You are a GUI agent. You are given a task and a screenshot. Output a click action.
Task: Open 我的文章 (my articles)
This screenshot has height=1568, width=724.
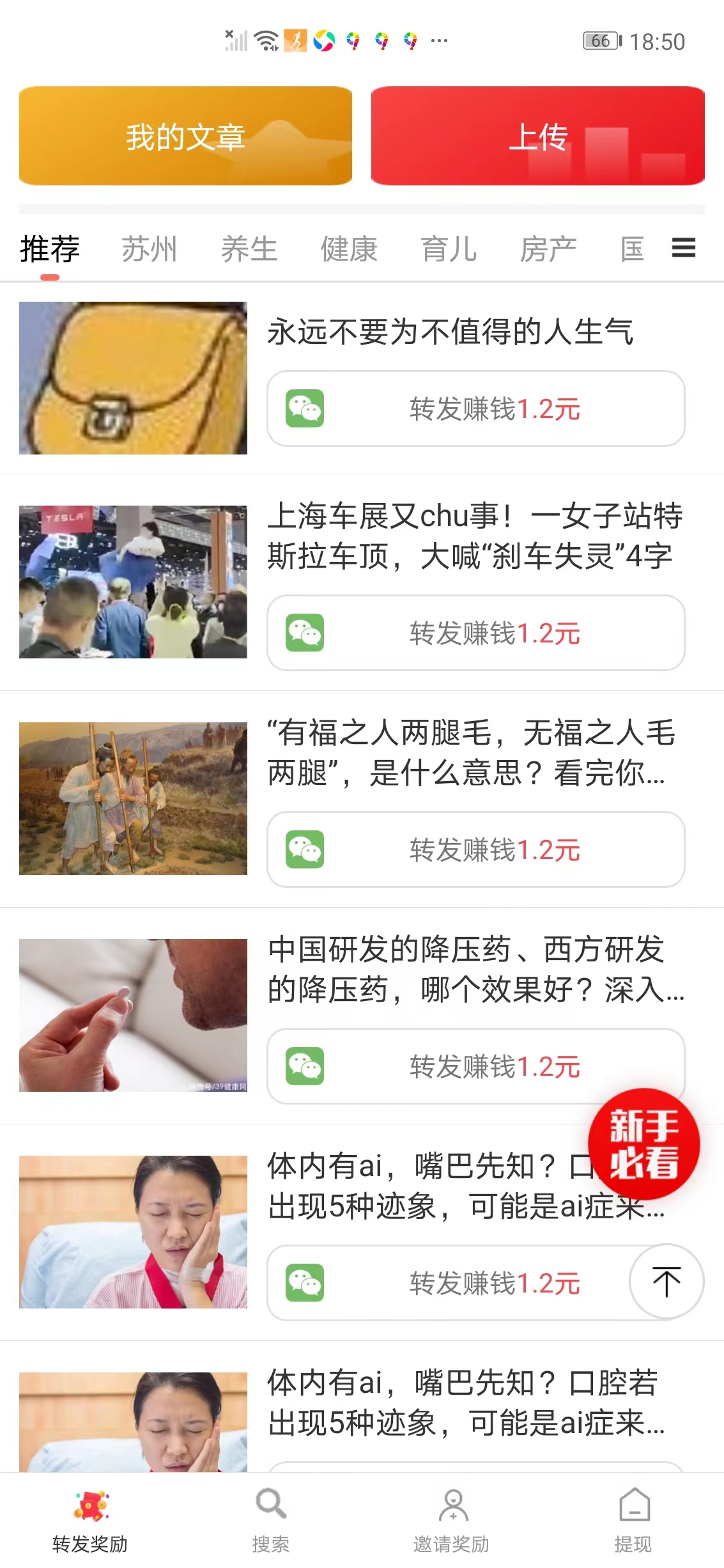click(185, 136)
